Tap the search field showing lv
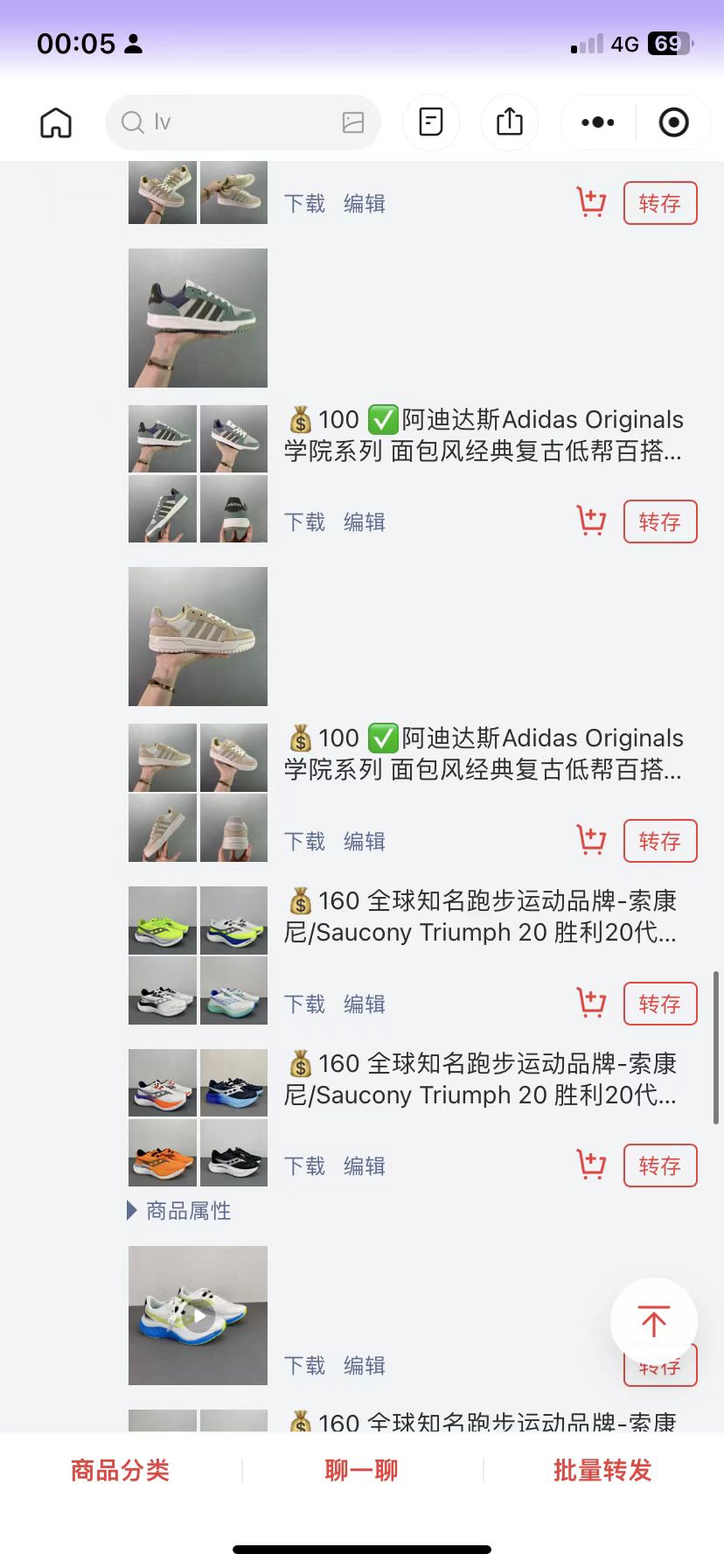Screen dimensions: 724x1568 coord(227,122)
